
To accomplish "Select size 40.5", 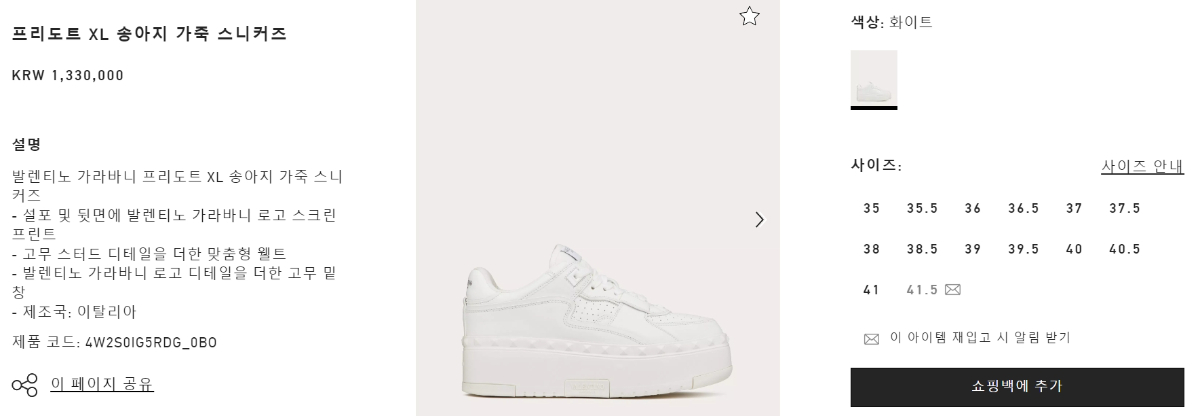I will coord(1124,249).
